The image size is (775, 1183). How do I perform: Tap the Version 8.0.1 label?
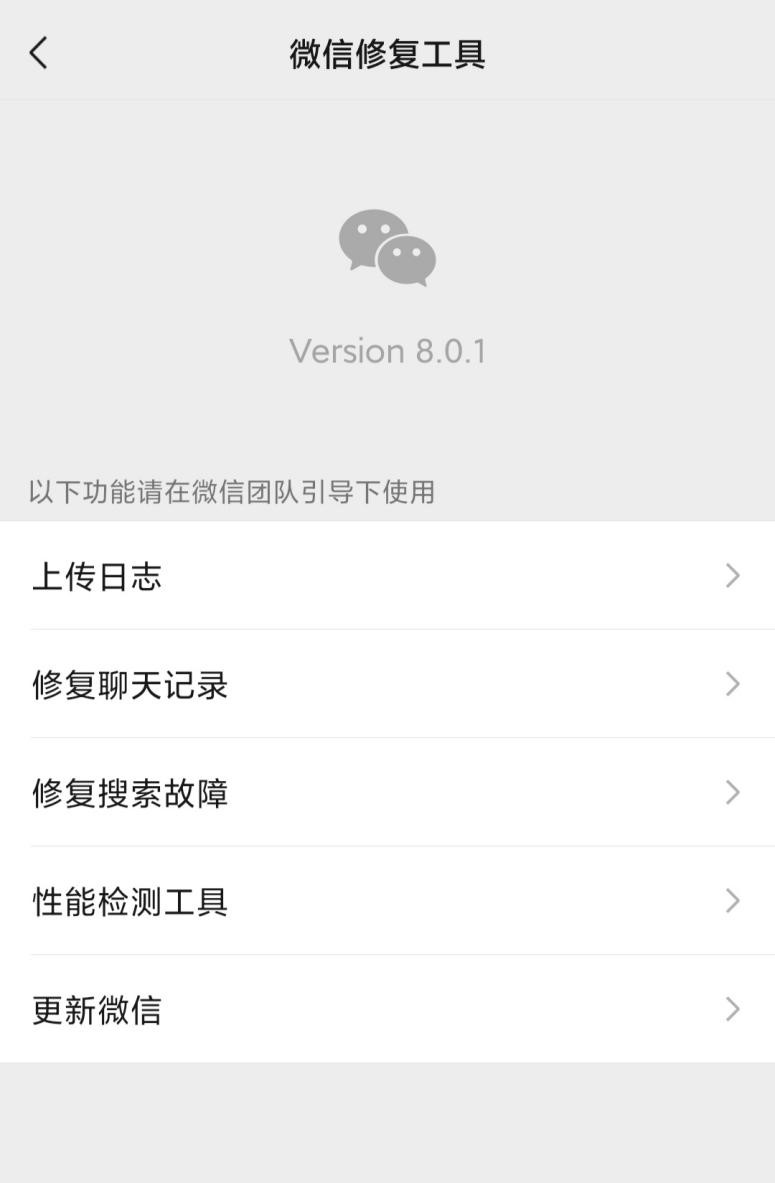(388, 350)
